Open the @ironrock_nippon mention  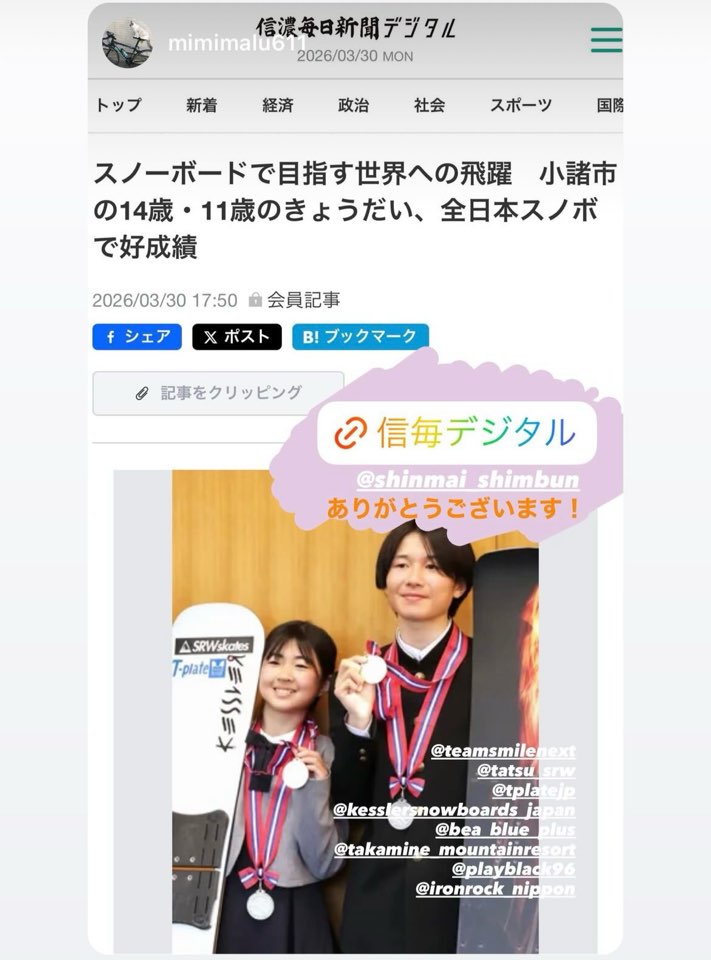tap(495, 888)
